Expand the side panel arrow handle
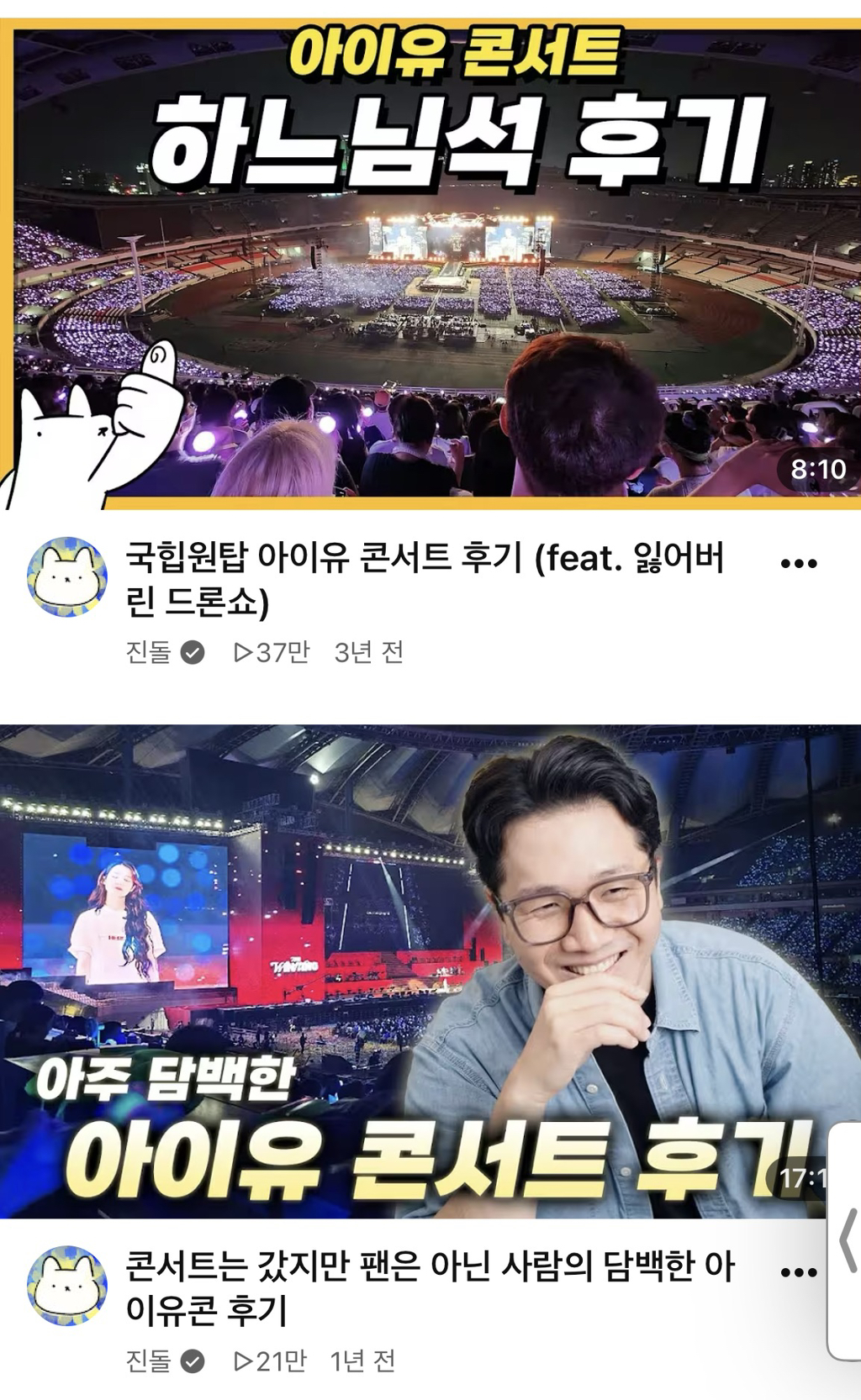The height and width of the screenshot is (1400, 861). (x=846, y=1240)
